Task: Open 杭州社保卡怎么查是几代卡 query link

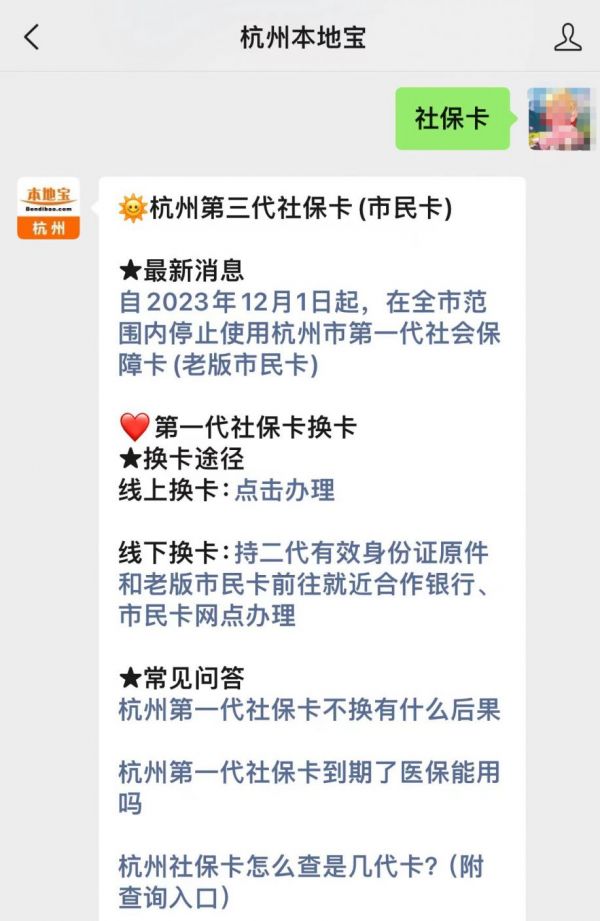Action: point(300,866)
